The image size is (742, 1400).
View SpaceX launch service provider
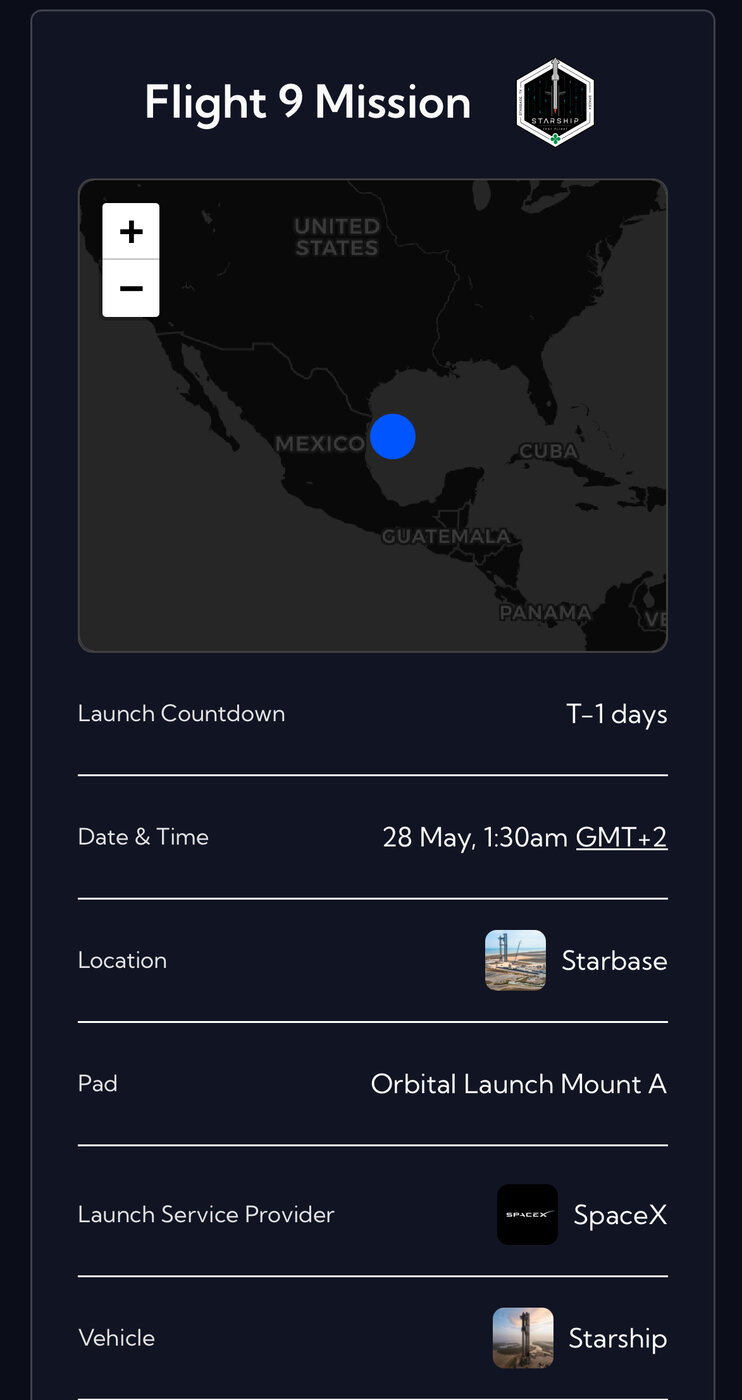coord(582,1215)
